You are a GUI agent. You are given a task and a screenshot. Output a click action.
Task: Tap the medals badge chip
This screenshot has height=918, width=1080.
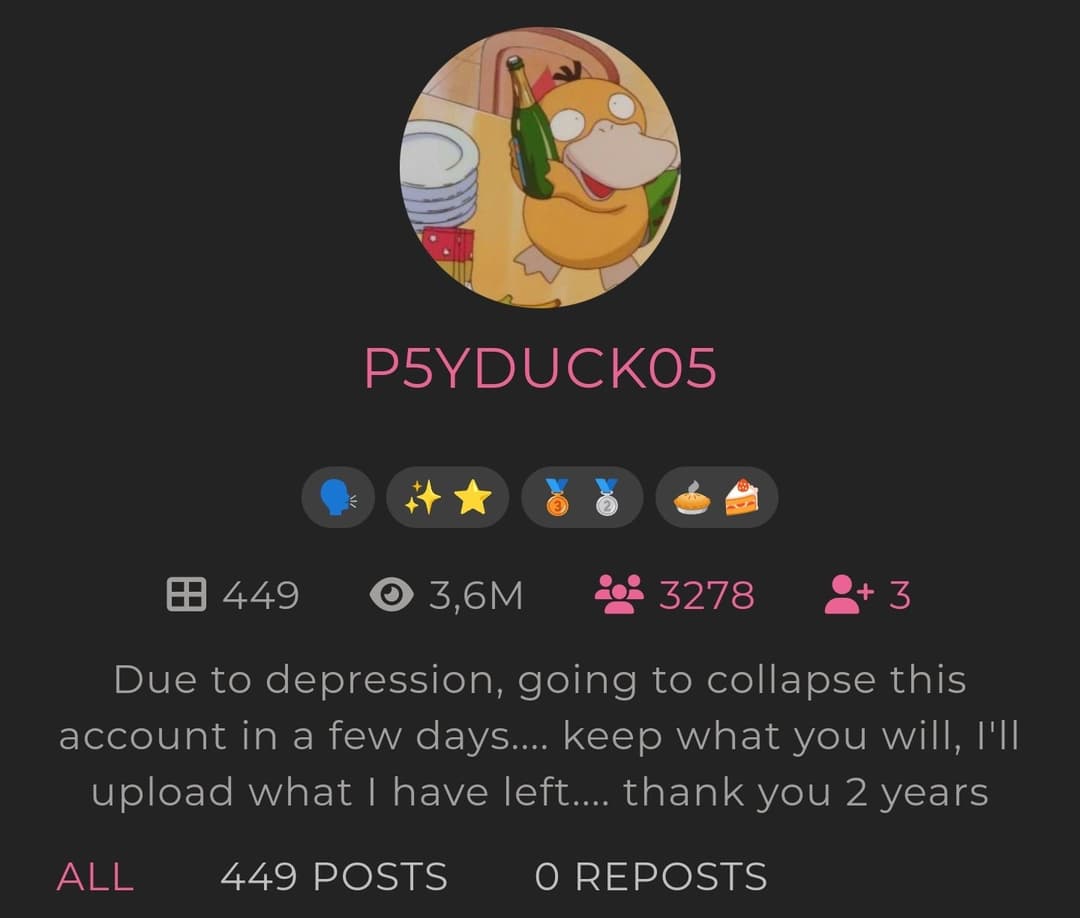point(582,497)
